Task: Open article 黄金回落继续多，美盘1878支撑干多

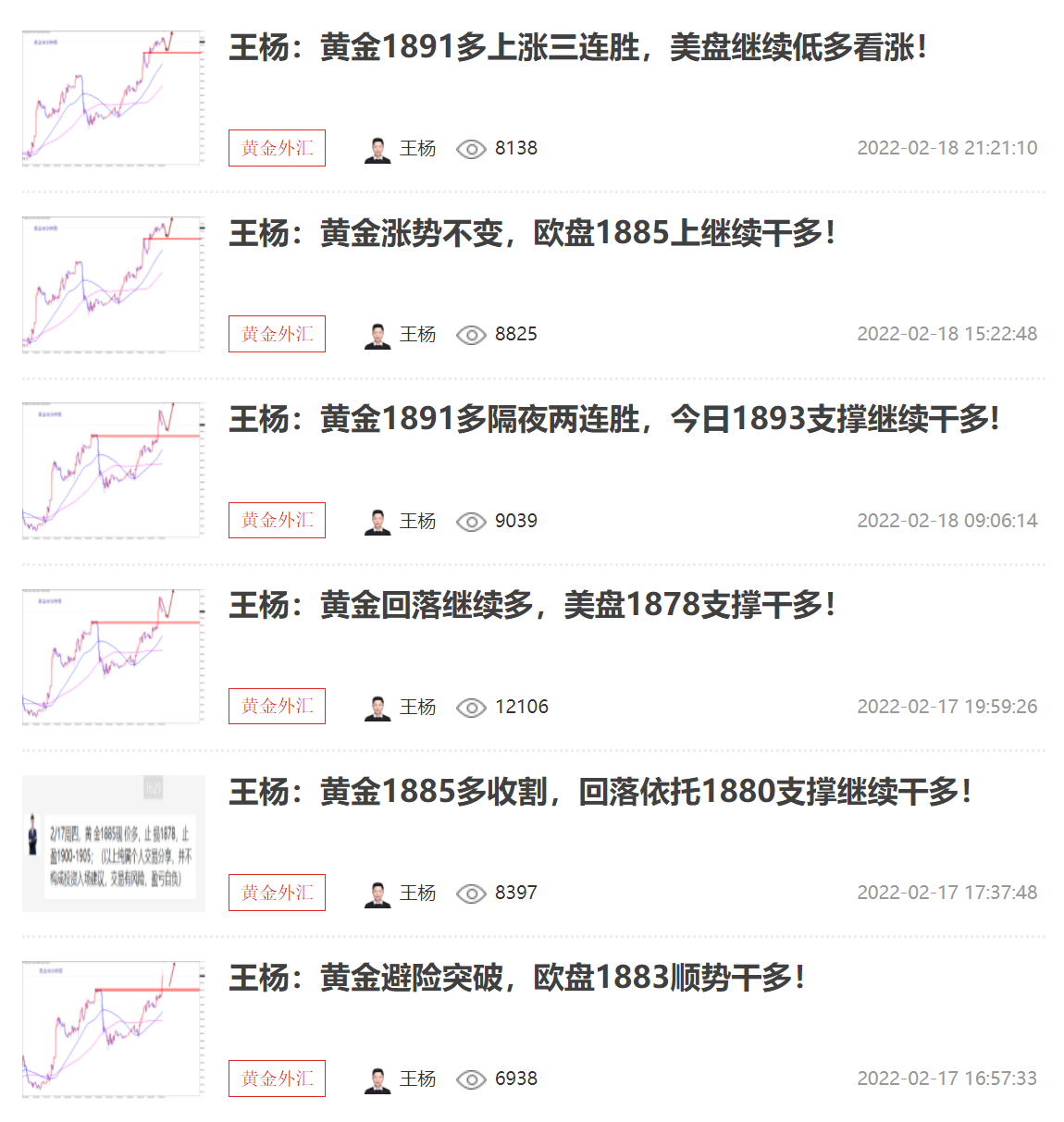Action: point(532,606)
